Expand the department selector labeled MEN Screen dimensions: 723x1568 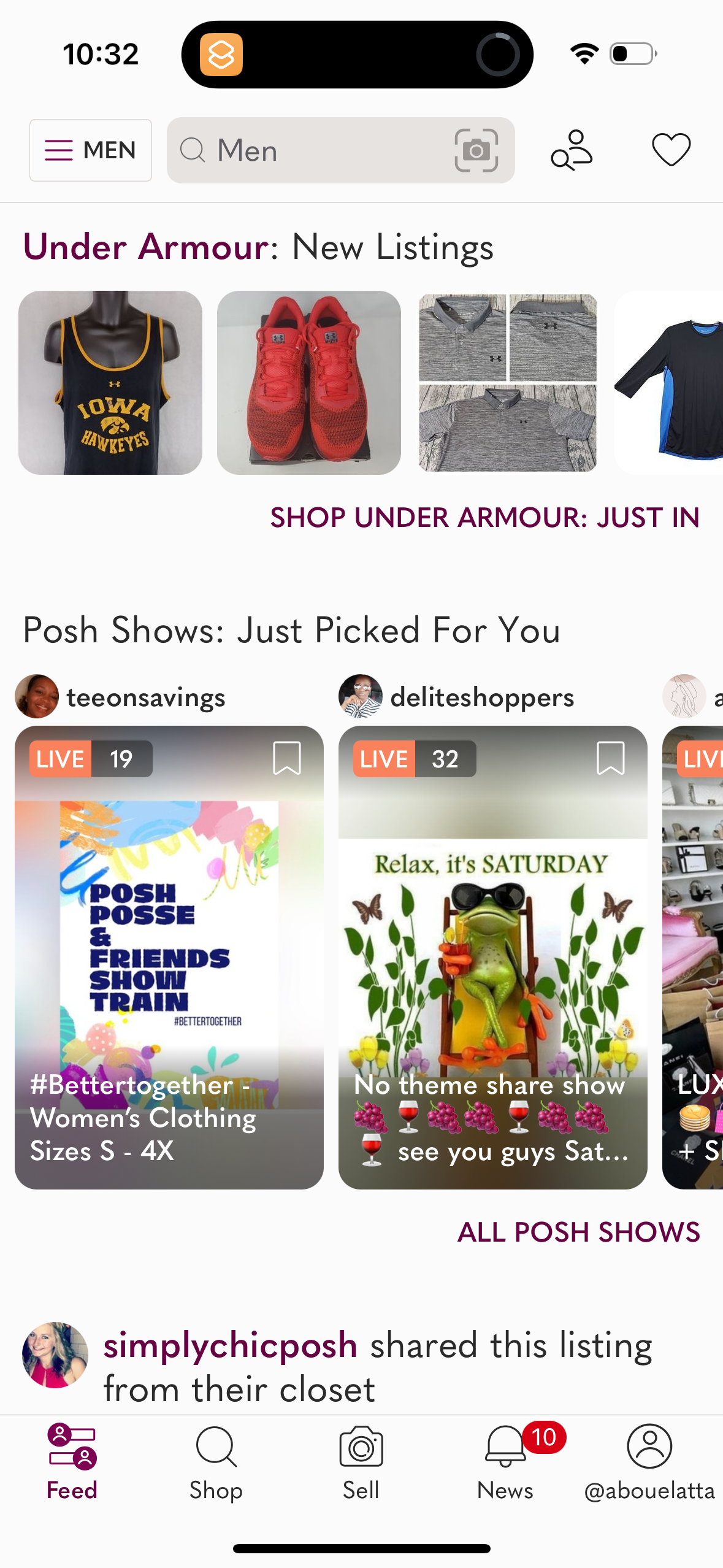tap(90, 150)
